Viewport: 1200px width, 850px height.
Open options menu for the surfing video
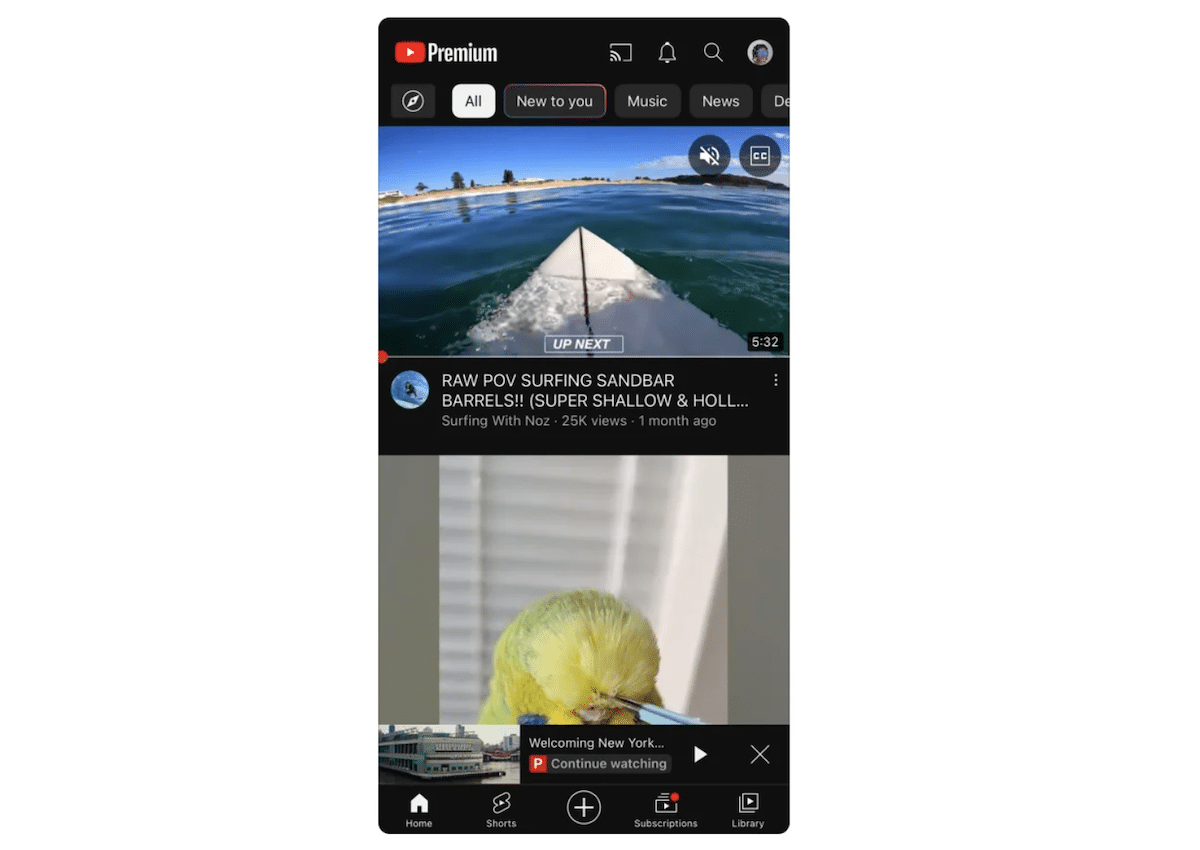pos(775,381)
